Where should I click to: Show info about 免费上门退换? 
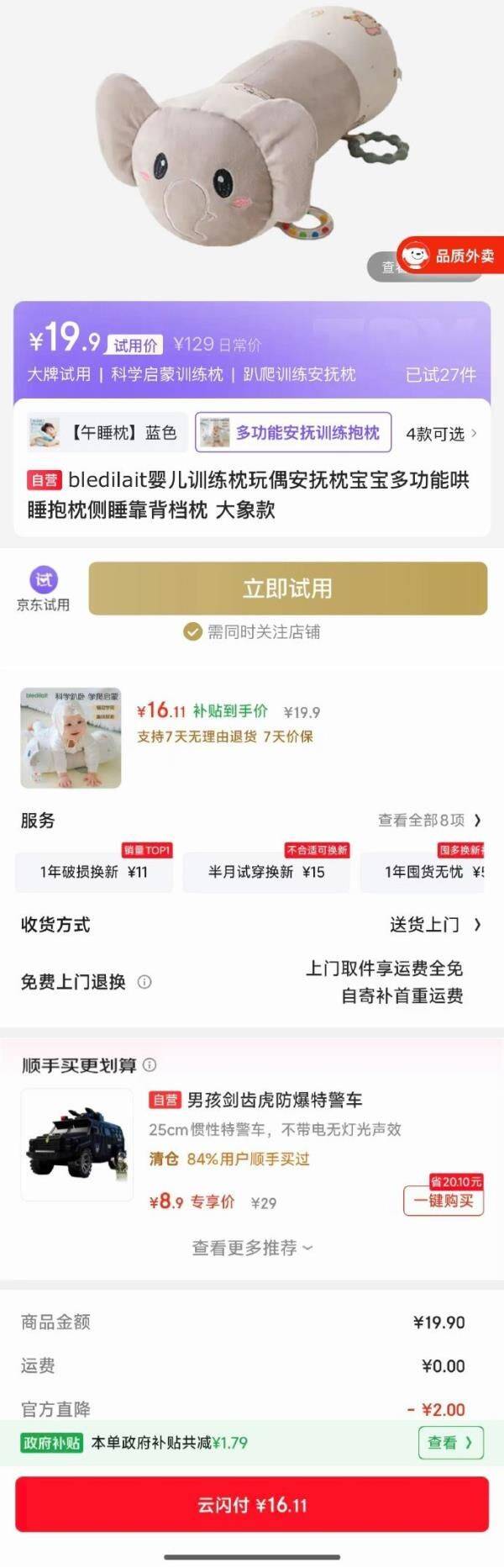(x=144, y=982)
